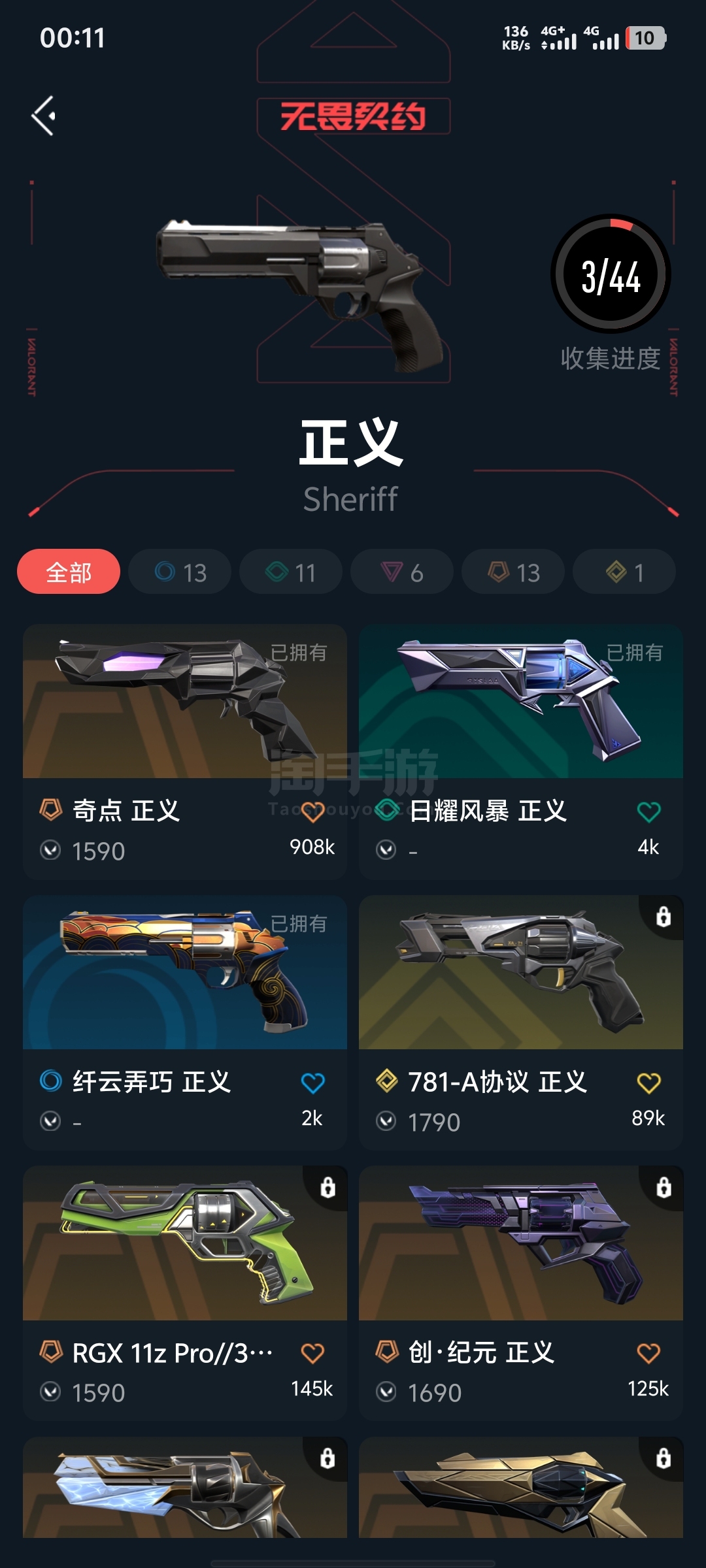
Task: Like the 创·纪元 正义 skin
Action: coord(648,1353)
